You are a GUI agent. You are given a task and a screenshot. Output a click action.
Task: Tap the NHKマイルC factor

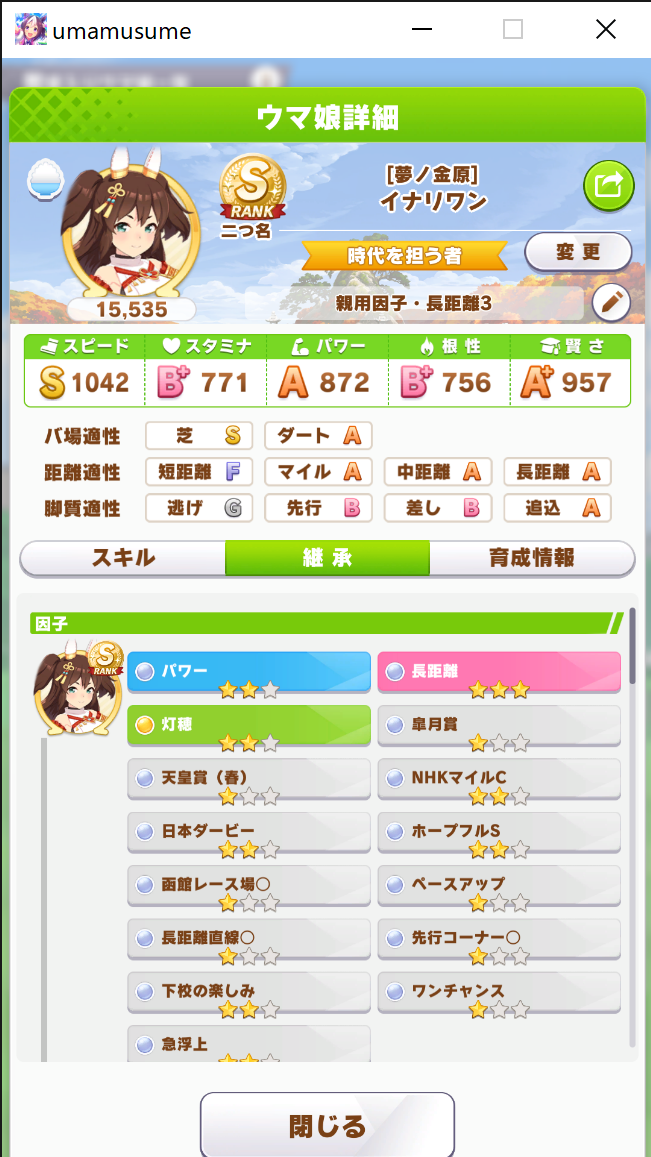tap(499, 779)
